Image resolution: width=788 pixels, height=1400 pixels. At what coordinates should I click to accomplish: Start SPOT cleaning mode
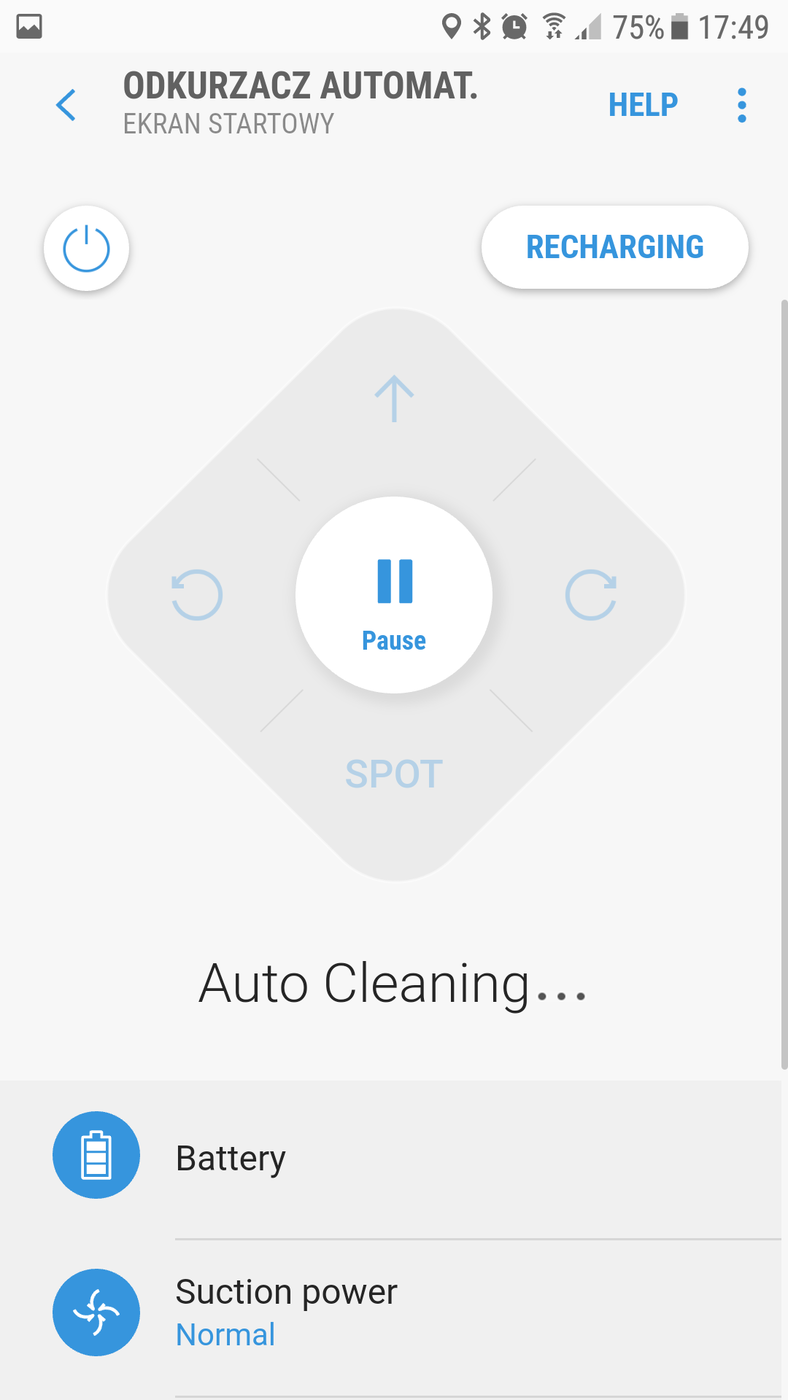394,774
